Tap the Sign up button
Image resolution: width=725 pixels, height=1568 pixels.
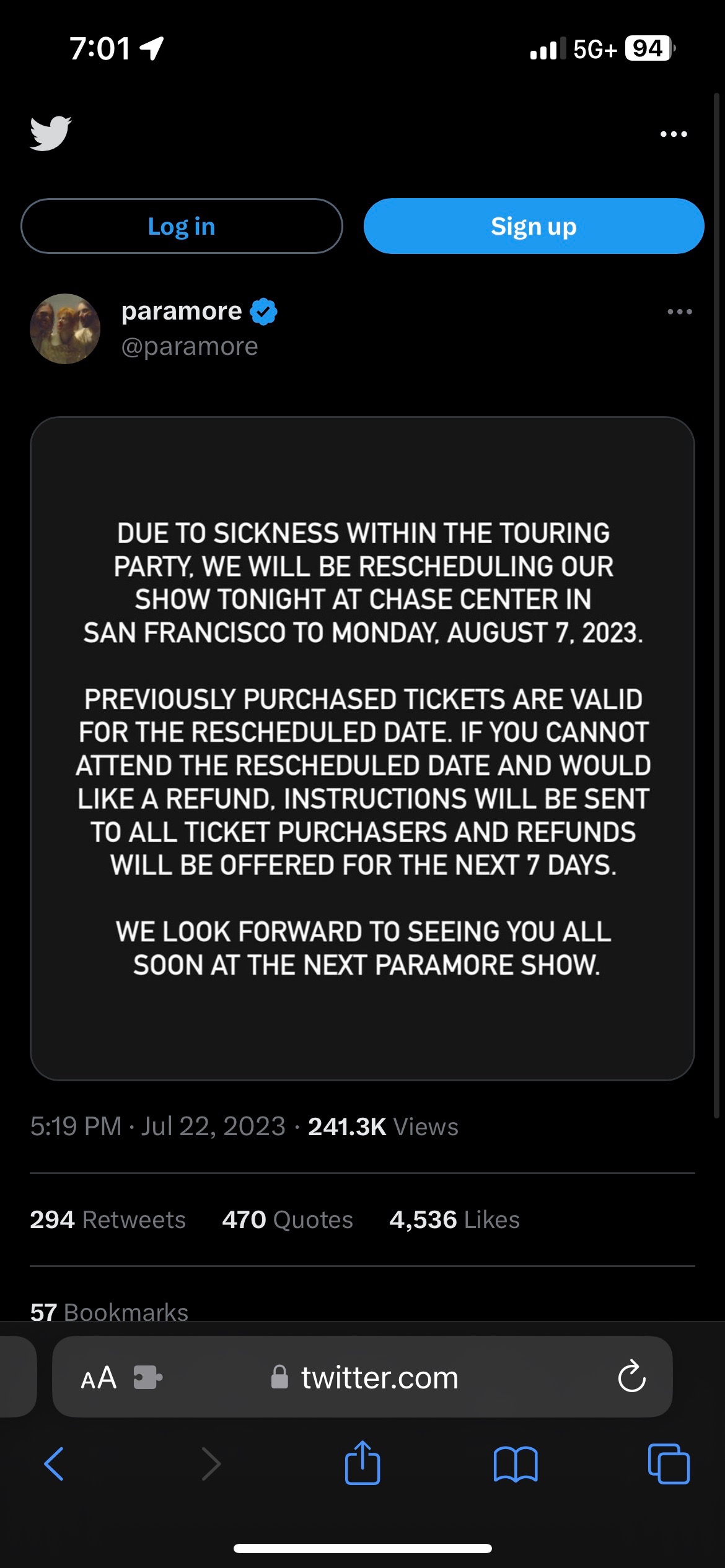tap(534, 226)
